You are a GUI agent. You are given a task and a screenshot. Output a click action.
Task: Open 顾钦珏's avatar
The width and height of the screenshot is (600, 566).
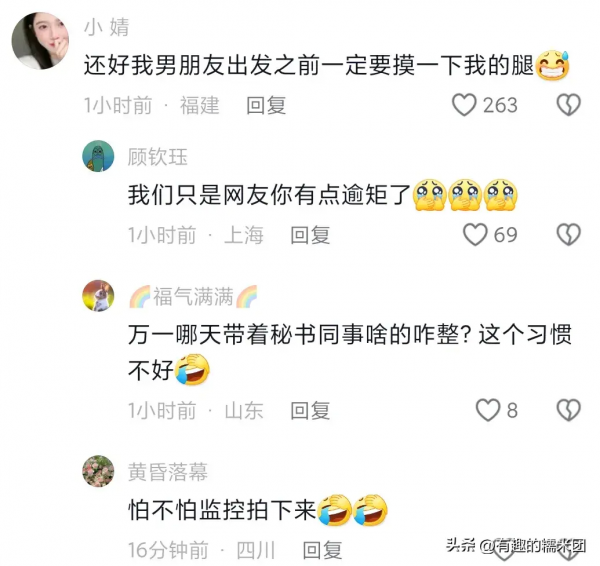tap(98, 157)
